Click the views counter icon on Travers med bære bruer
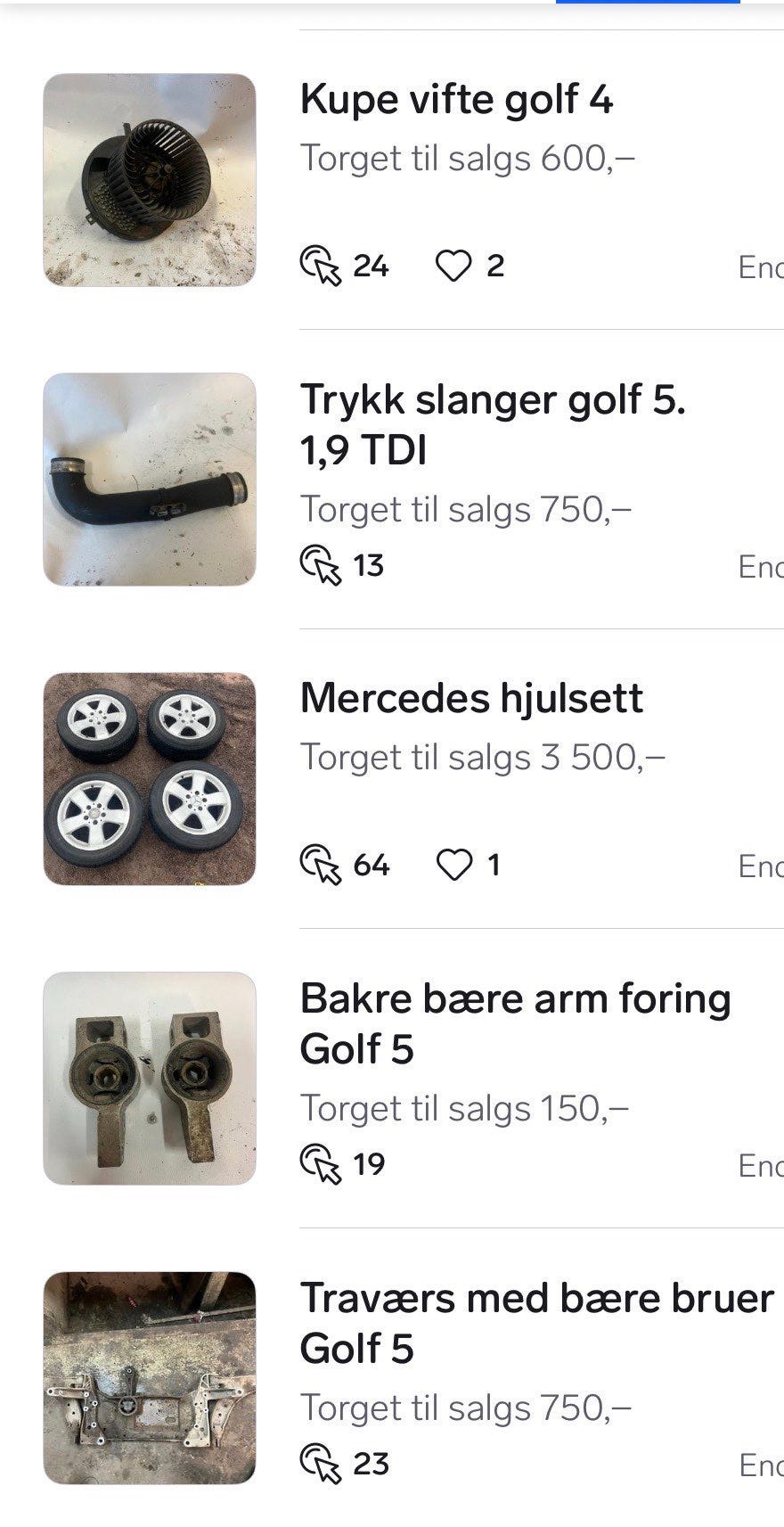The width and height of the screenshot is (784, 1527). (321, 1461)
